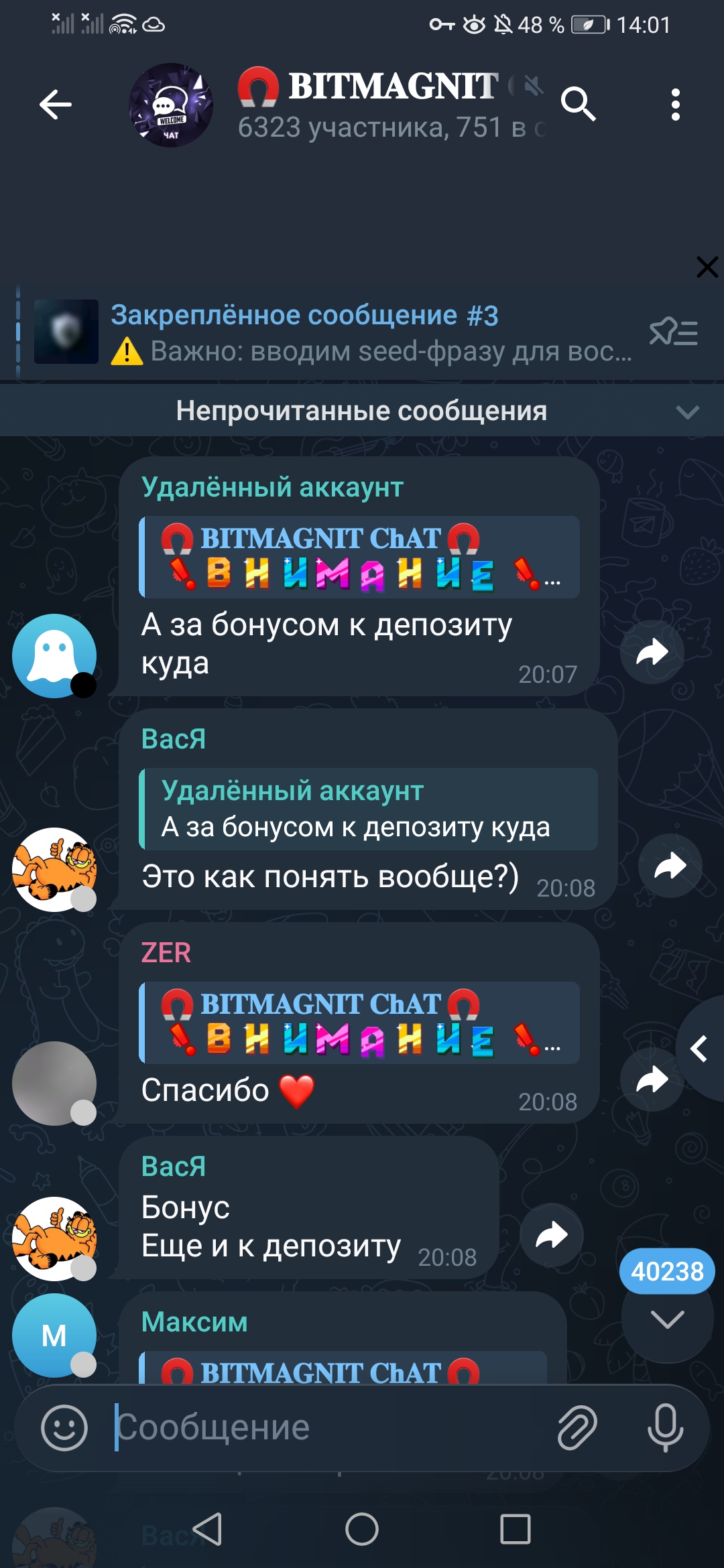
Task: Go to the system home screen
Action: [x=362, y=1529]
